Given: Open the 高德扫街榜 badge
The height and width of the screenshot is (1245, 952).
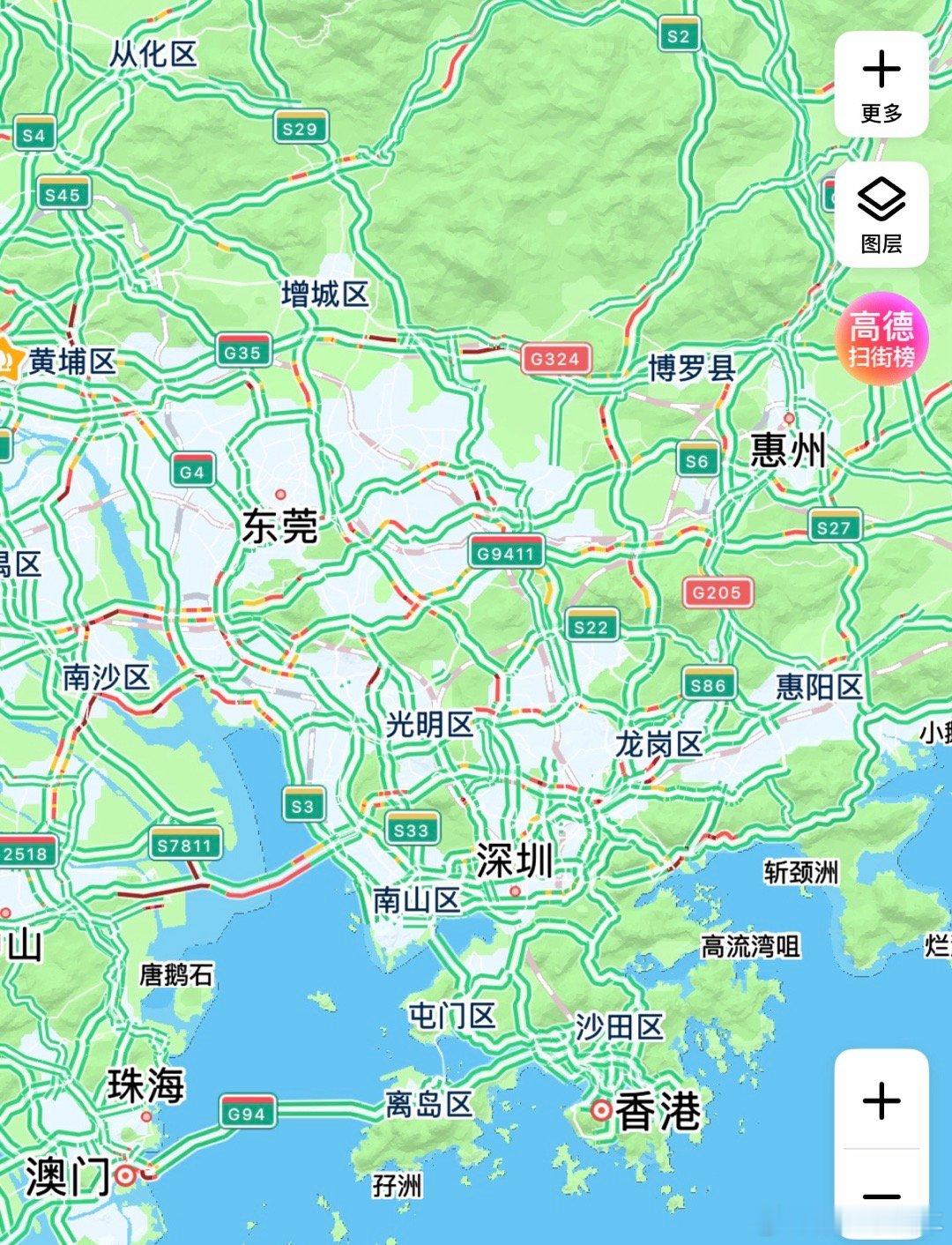Looking at the screenshot, I should [881, 339].
